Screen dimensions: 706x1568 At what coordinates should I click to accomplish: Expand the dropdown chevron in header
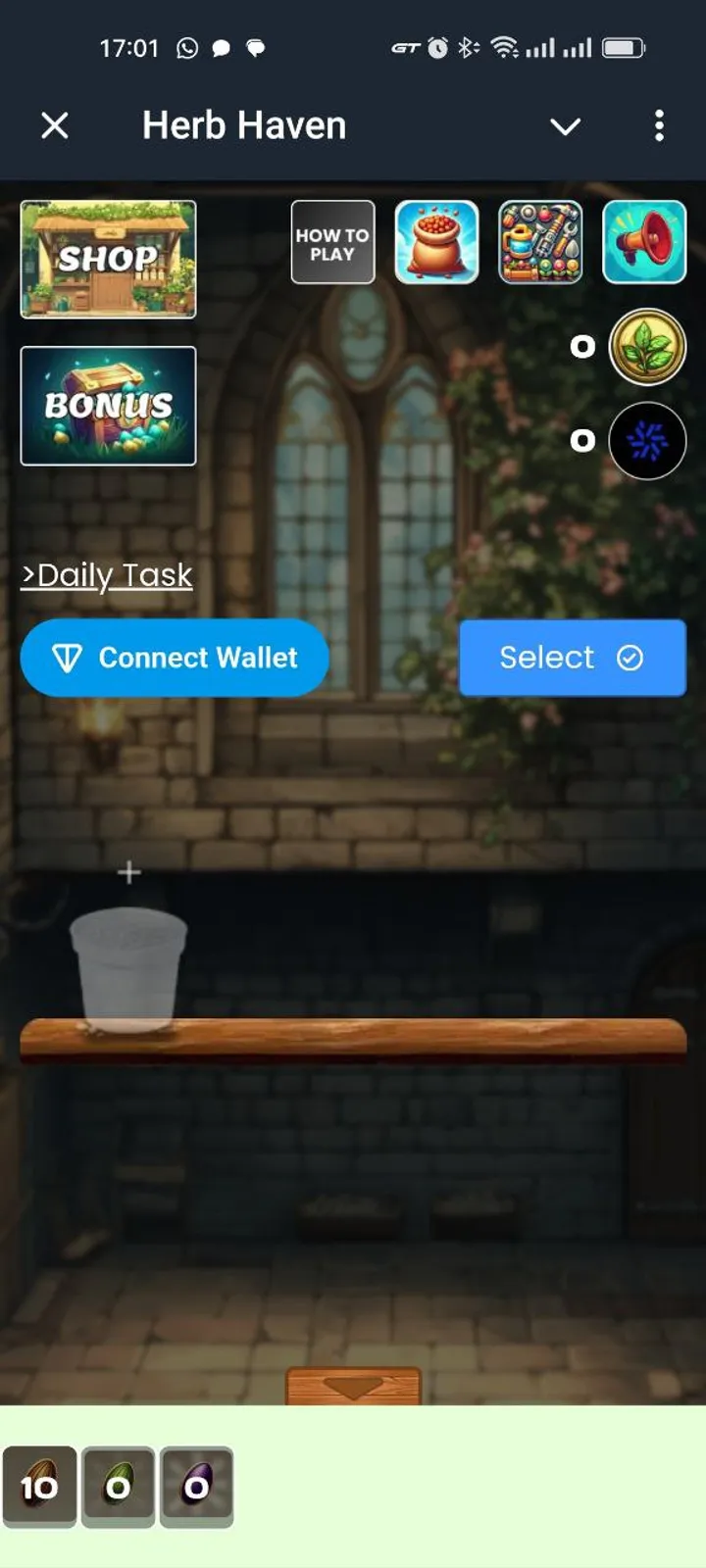point(565,126)
